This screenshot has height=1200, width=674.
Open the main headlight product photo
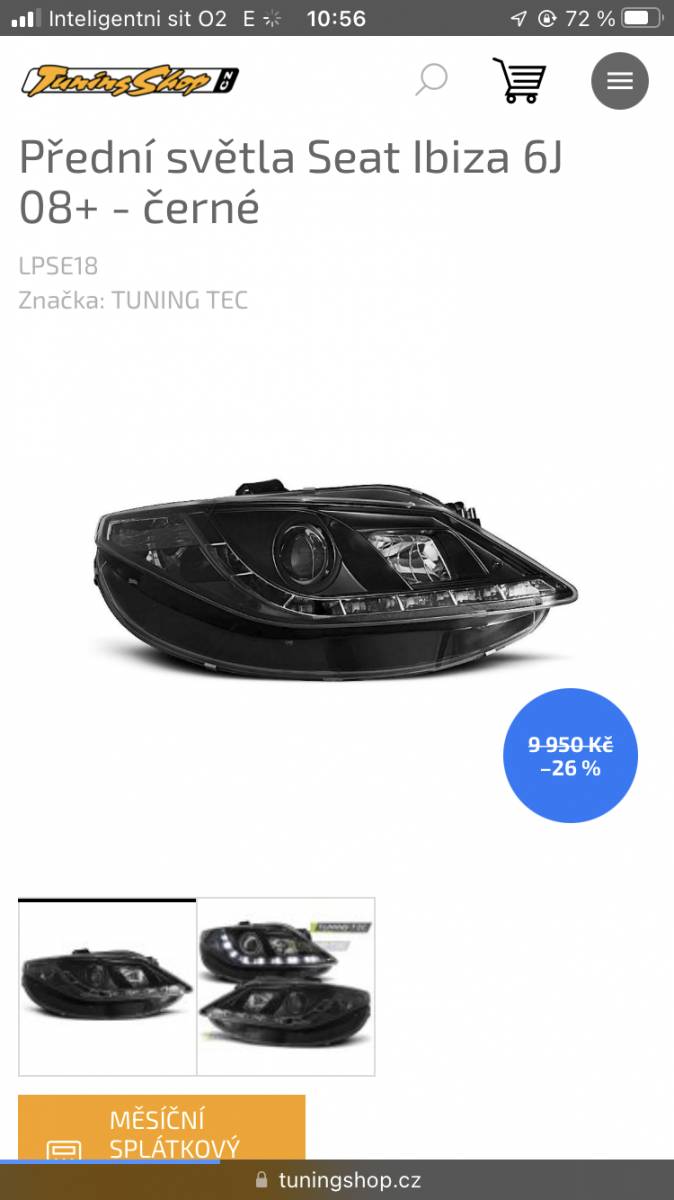[x=336, y=580]
